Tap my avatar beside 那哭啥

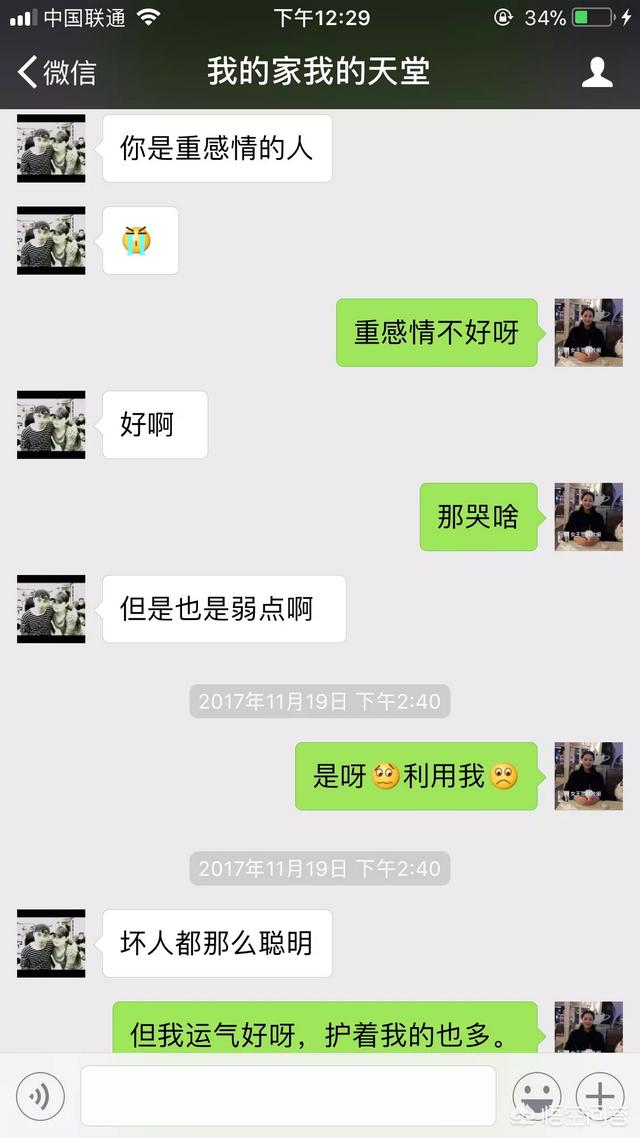pos(588,517)
